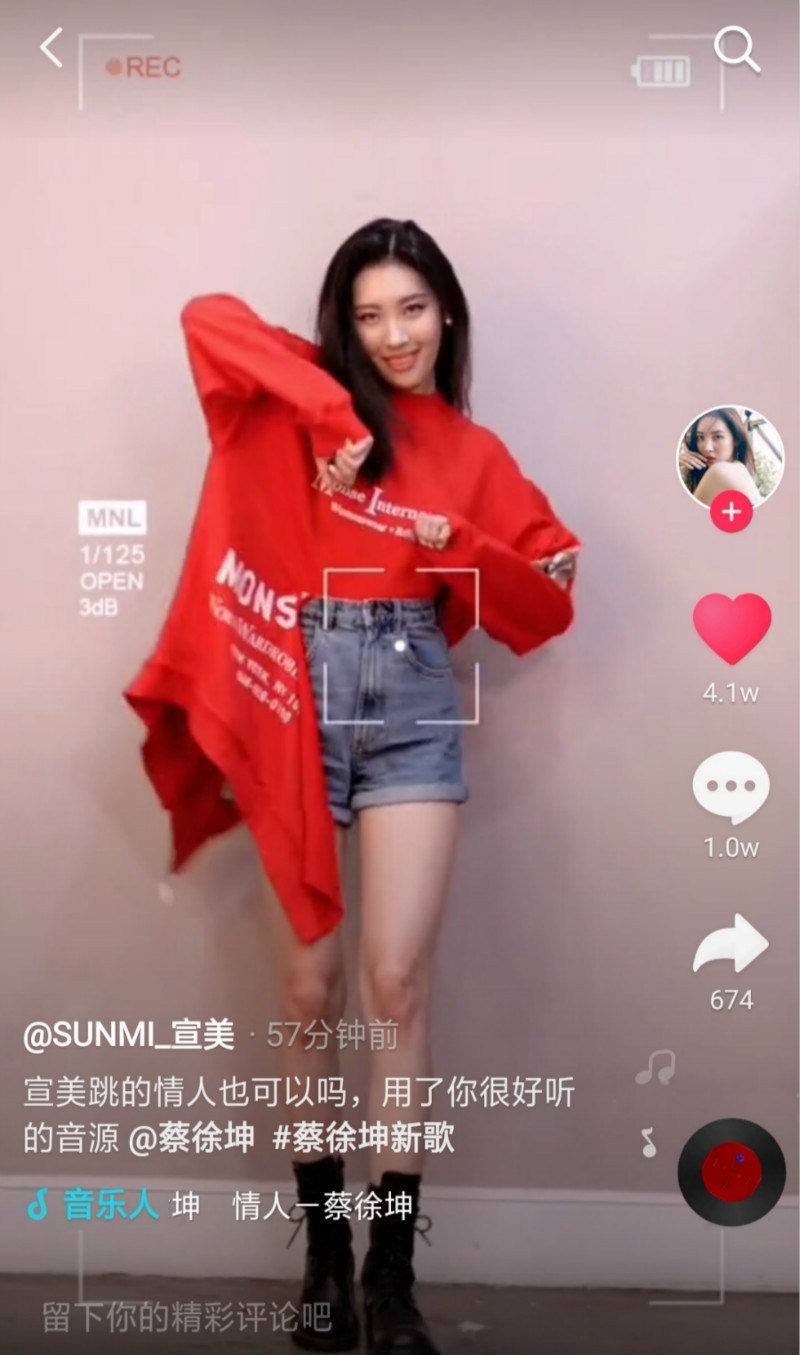Open the hashtag #蔡徐坤新歌

tap(363, 1139)
